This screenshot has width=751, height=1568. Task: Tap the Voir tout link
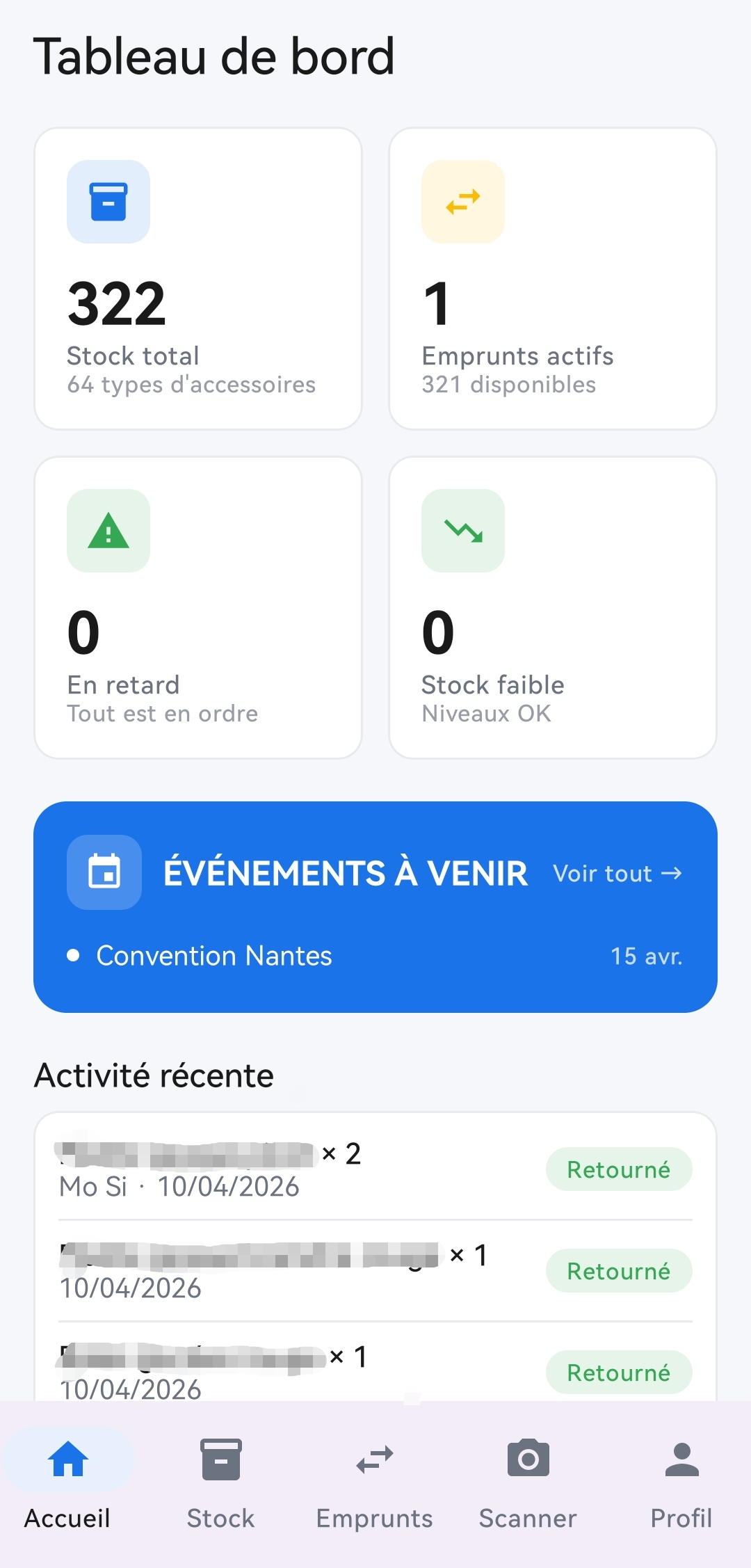tap(617, 873)
